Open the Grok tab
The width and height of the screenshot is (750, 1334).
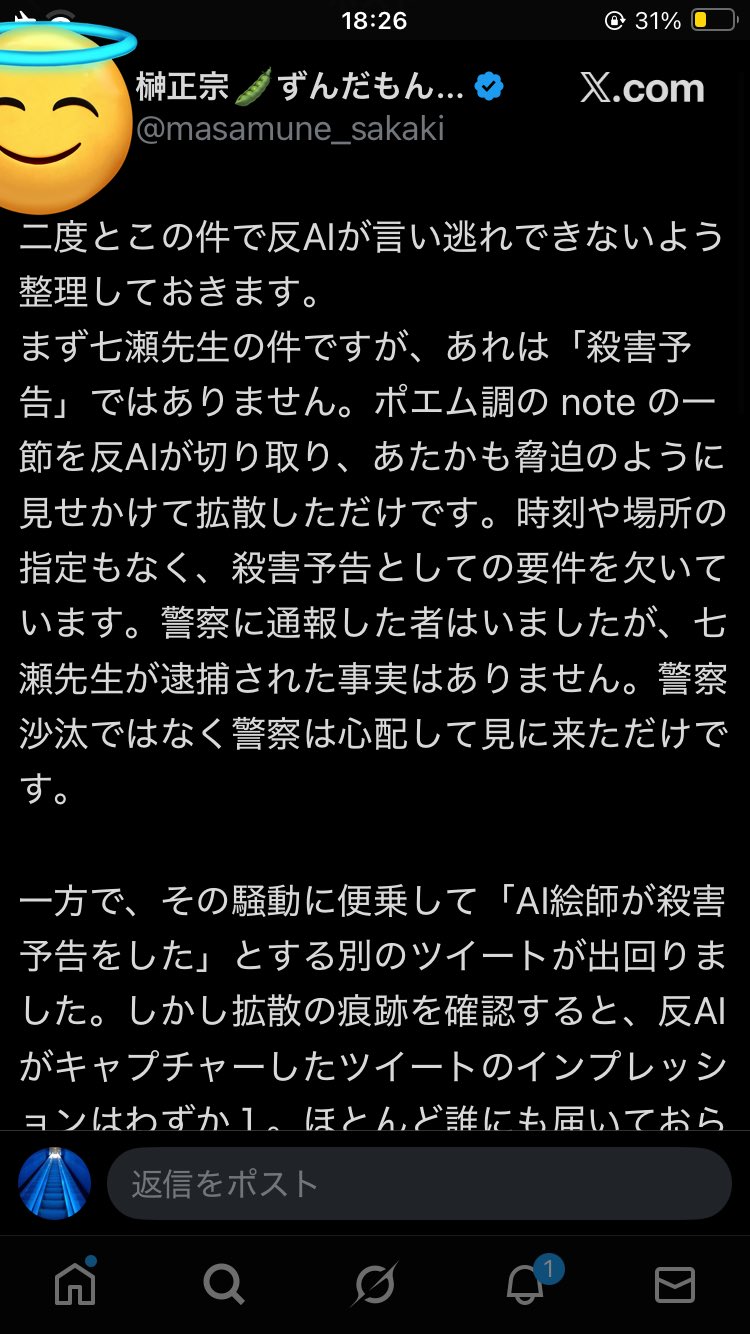[x=375, y=1284]
